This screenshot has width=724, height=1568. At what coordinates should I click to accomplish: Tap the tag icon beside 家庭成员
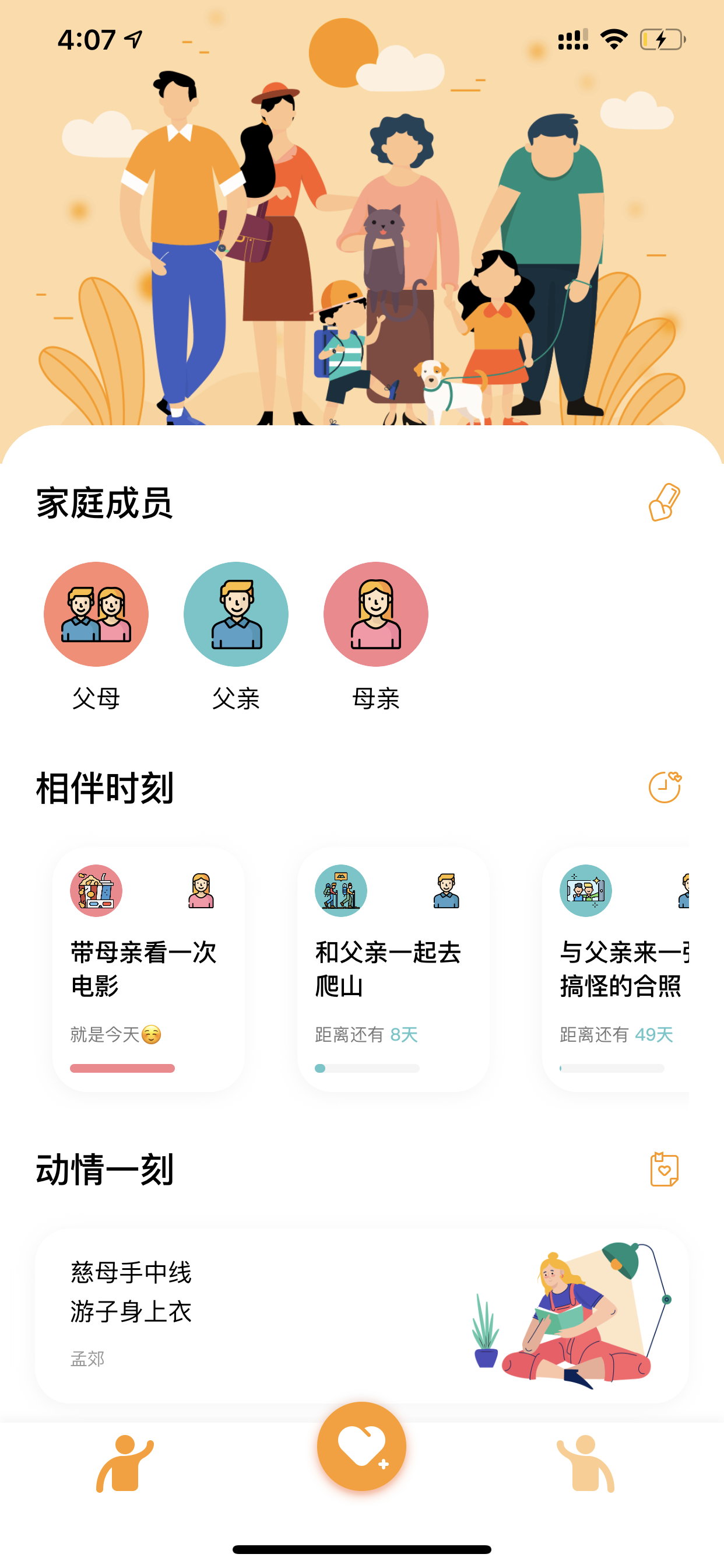665,502
